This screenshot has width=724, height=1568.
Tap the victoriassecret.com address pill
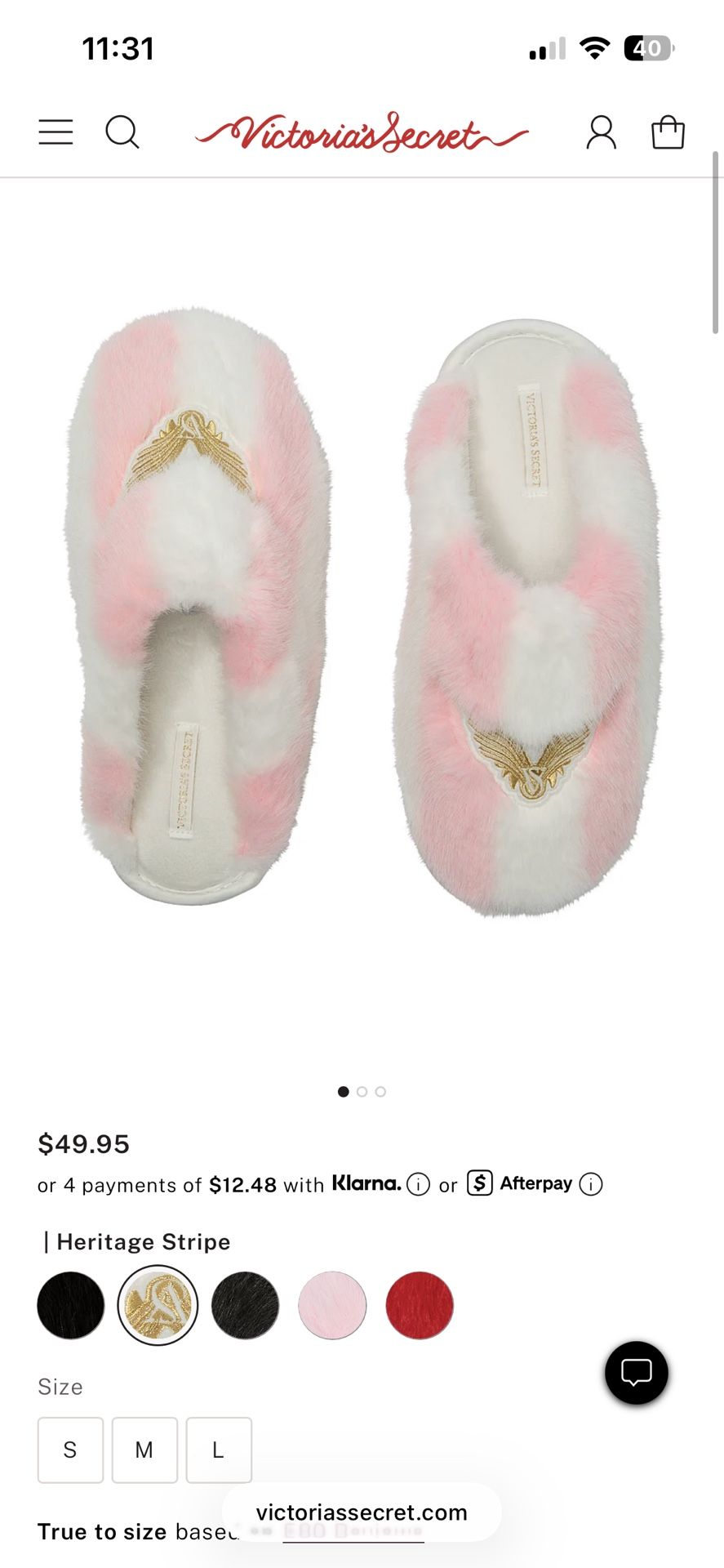pyautogui.click(x=362, y=1512)
